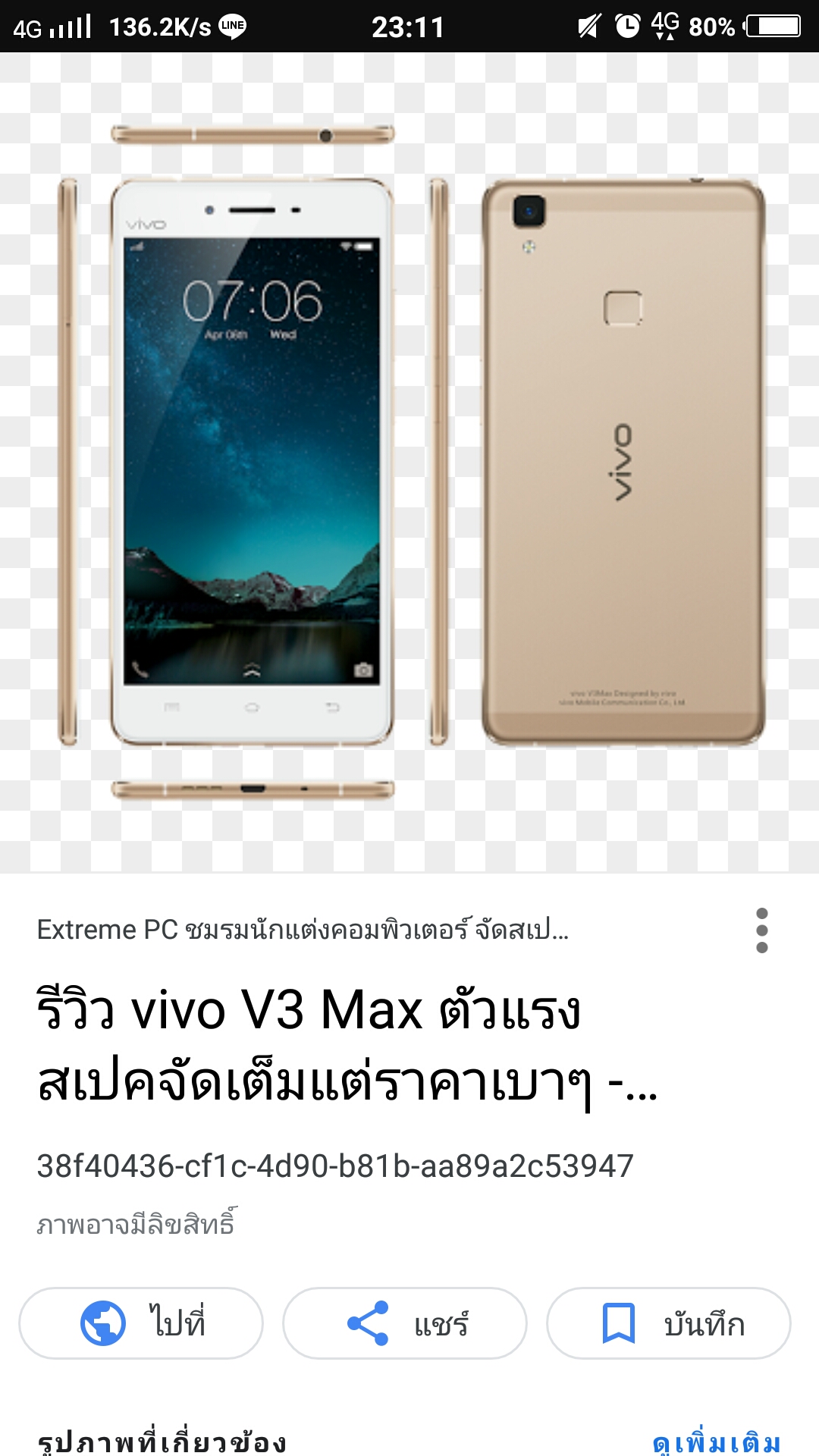Tap the ไปที่ visit-site button
Screen dimensions: 819x1456
pyautogui.click(x=141, y=1323)
